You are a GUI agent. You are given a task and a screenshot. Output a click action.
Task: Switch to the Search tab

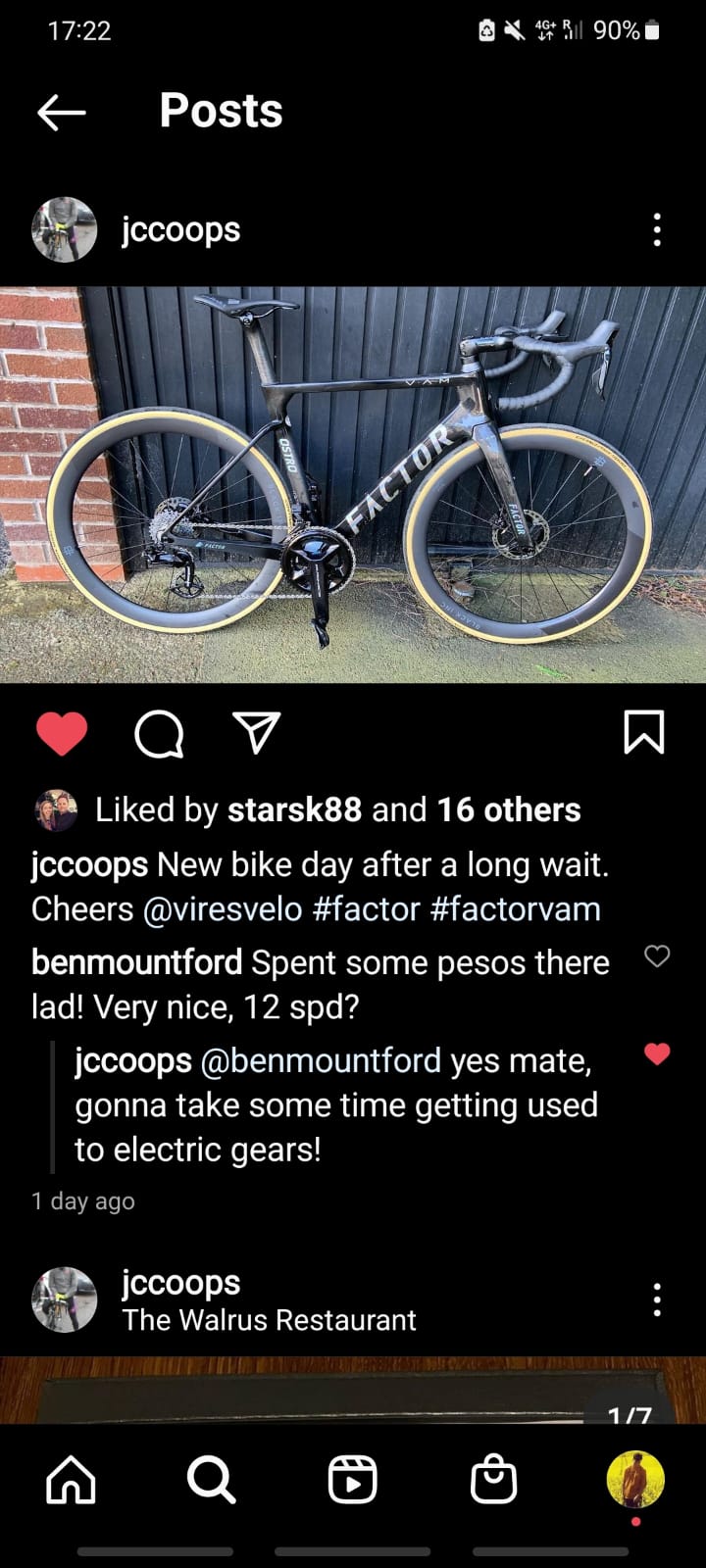point(211,1479)
